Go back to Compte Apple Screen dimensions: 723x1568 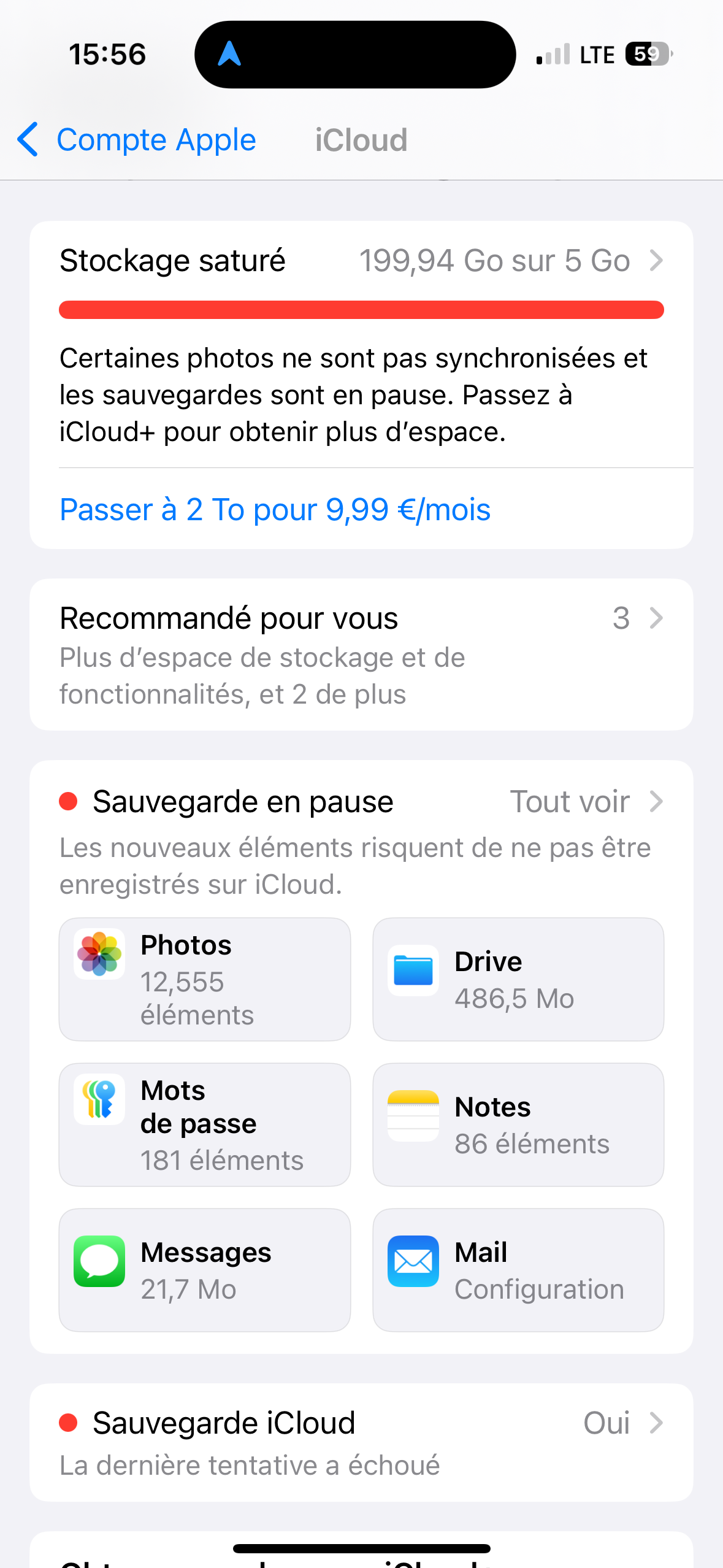(137, 140)
